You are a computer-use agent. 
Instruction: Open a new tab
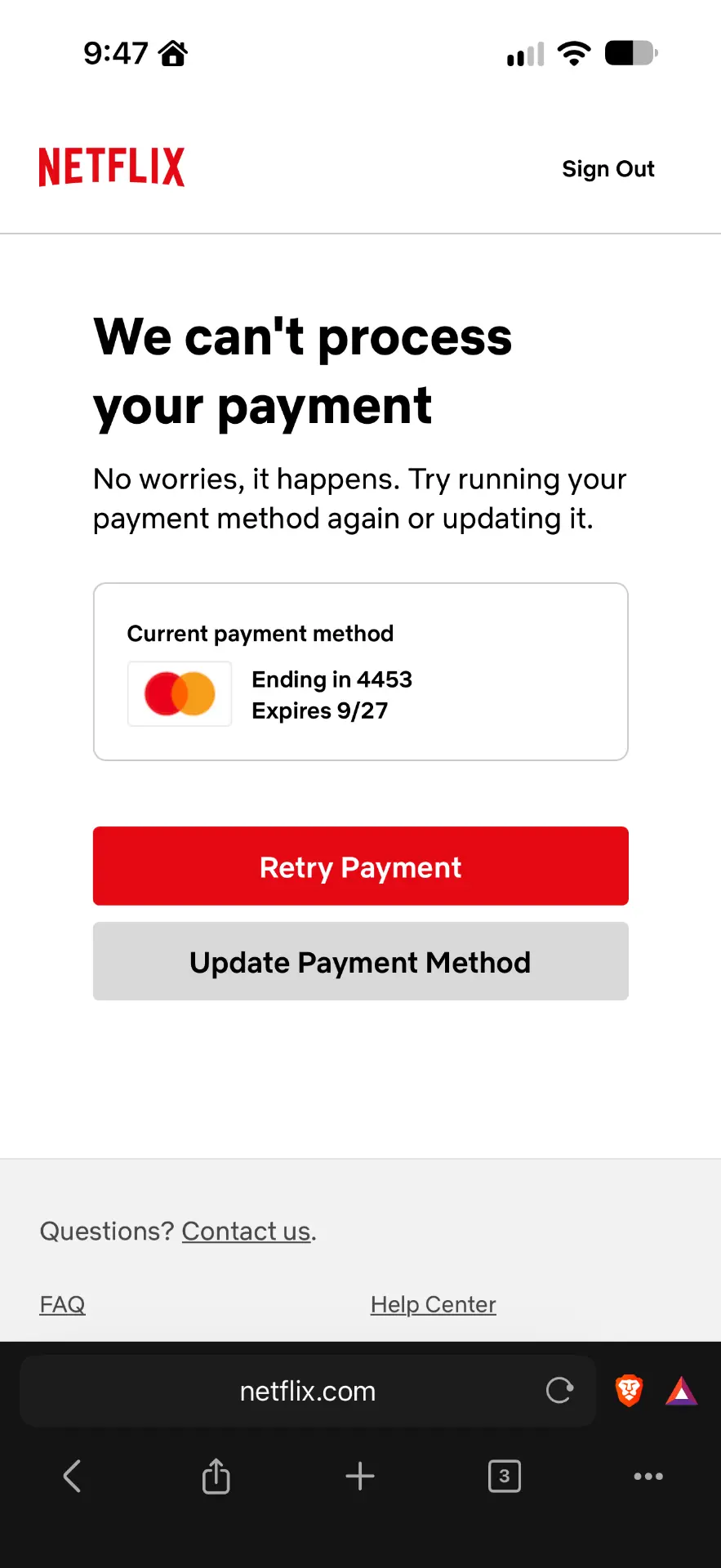pos(360,1476)
